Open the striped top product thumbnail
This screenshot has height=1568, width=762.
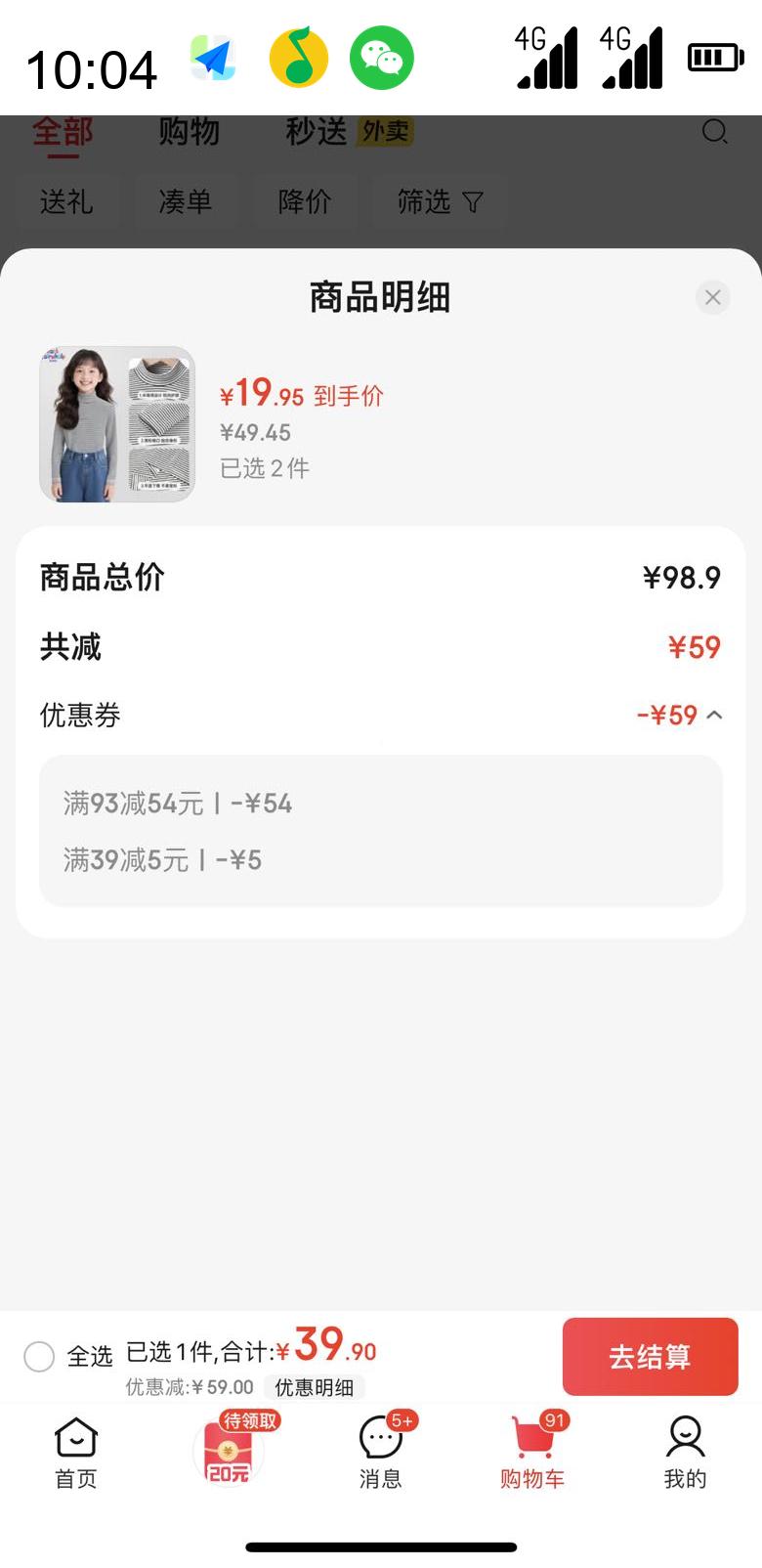pos(117,424)
